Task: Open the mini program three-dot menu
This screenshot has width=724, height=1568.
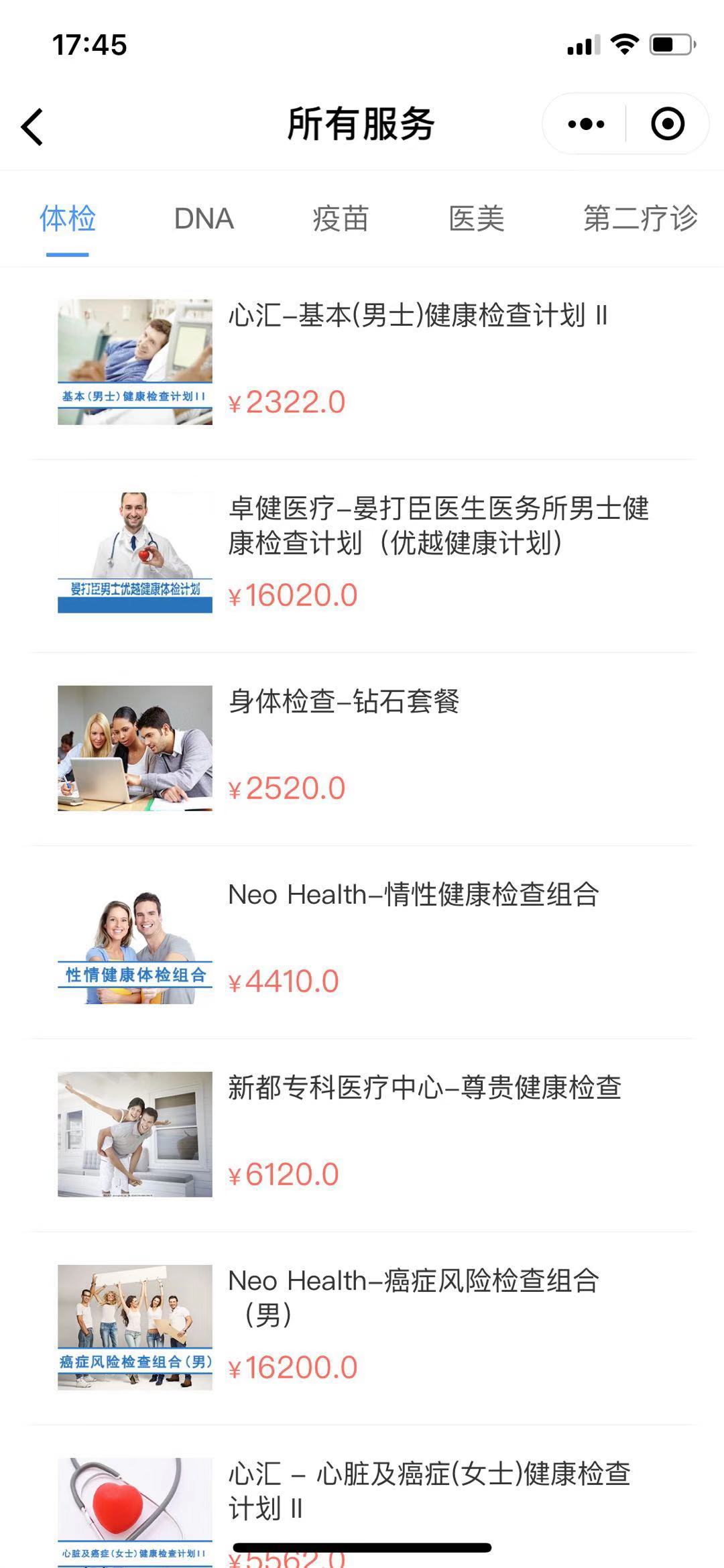Action: tap(585, 124)
